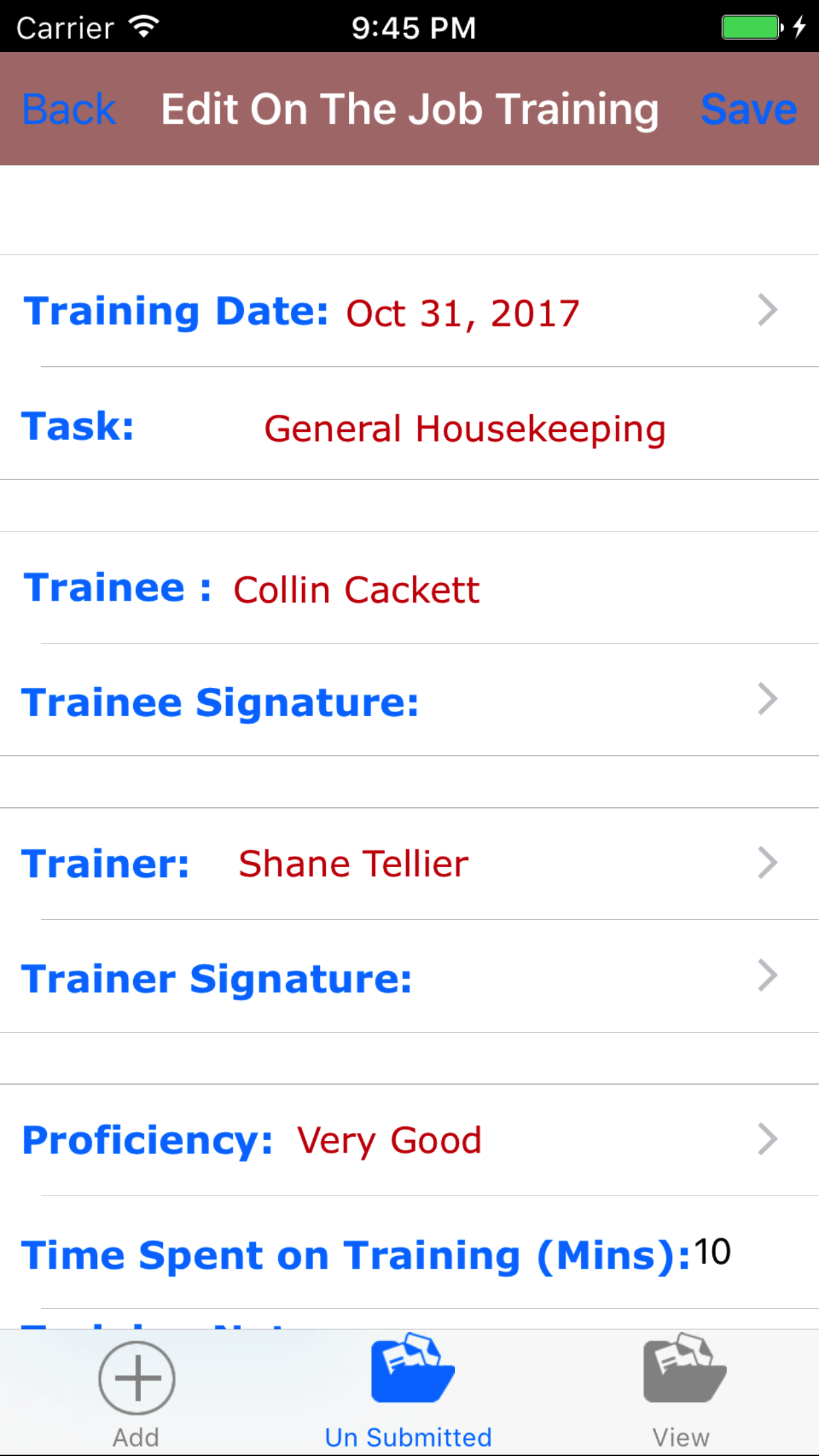Go back using the Back button
Image resolution: width=819 pixels, height=1456 pixels.
(69, 109)
